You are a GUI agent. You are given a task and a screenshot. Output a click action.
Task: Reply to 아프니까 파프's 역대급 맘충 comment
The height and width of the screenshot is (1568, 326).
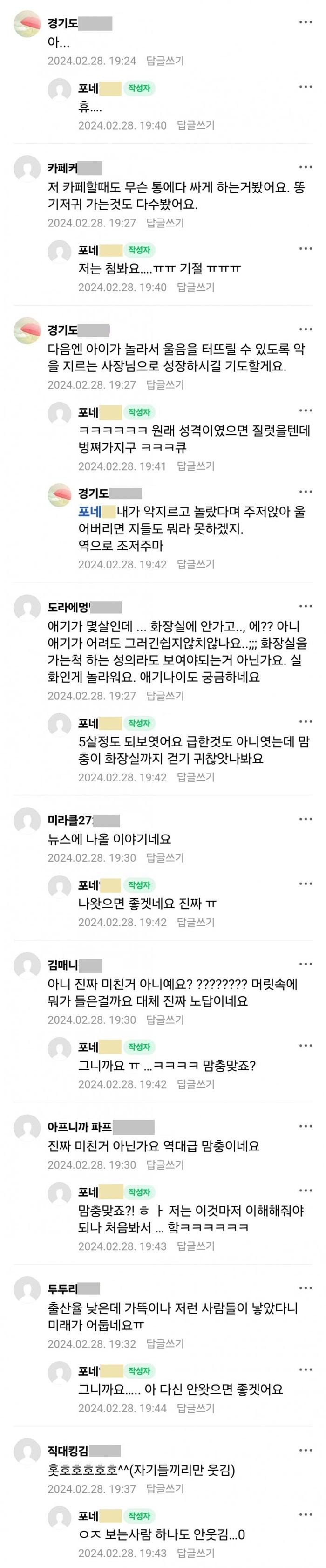point(165,1164)
